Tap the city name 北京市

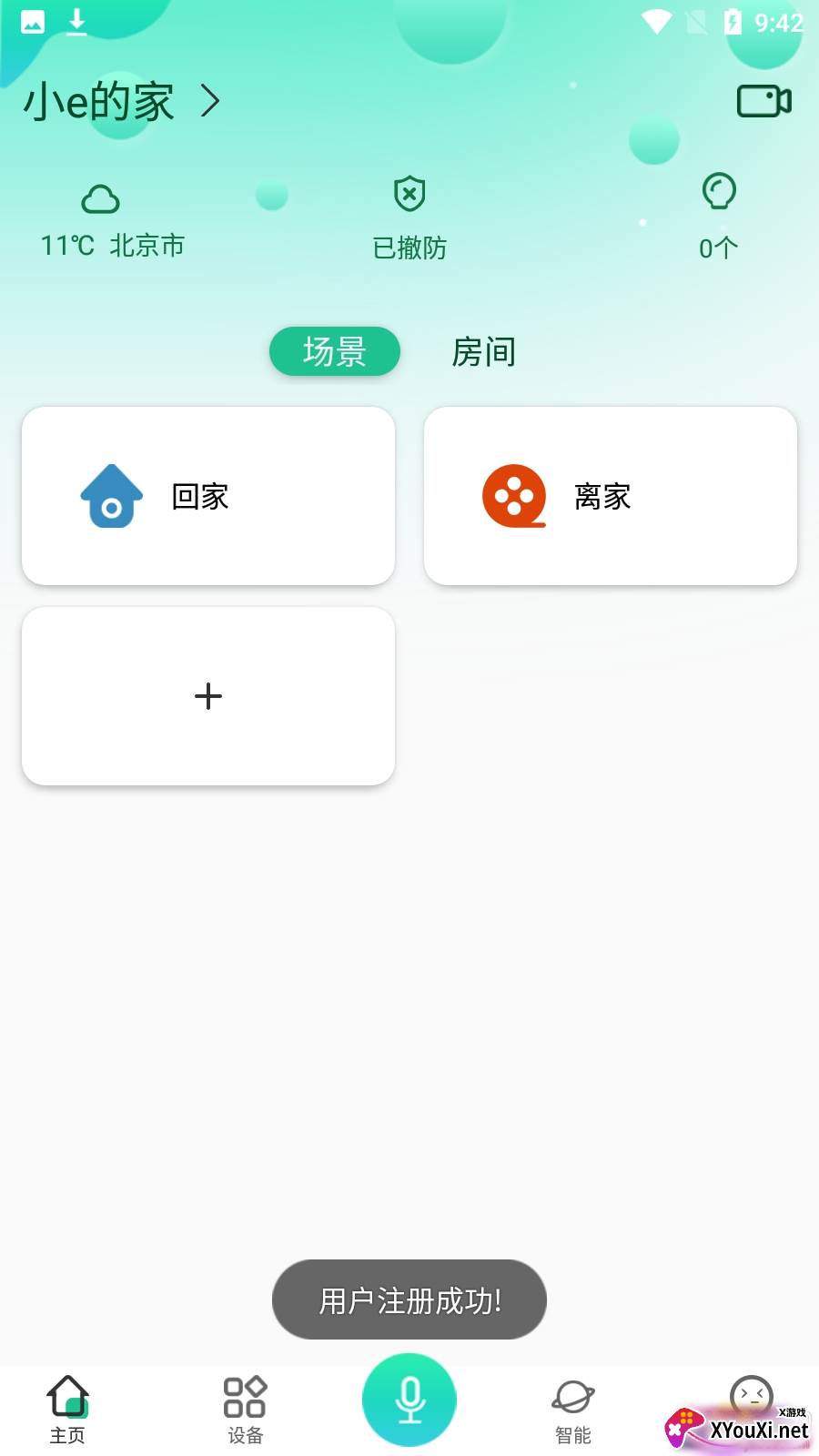point(147,245)
